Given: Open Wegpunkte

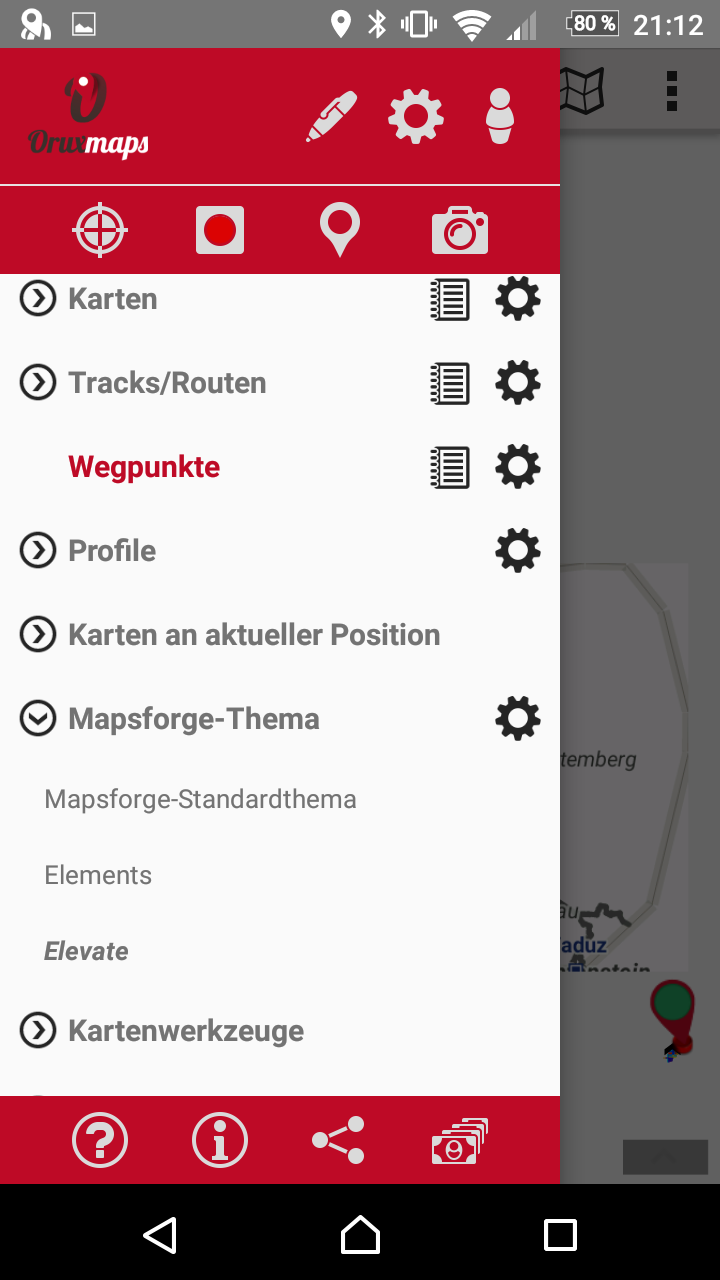Looking at the screenshot, I should (x=144, y=467).
